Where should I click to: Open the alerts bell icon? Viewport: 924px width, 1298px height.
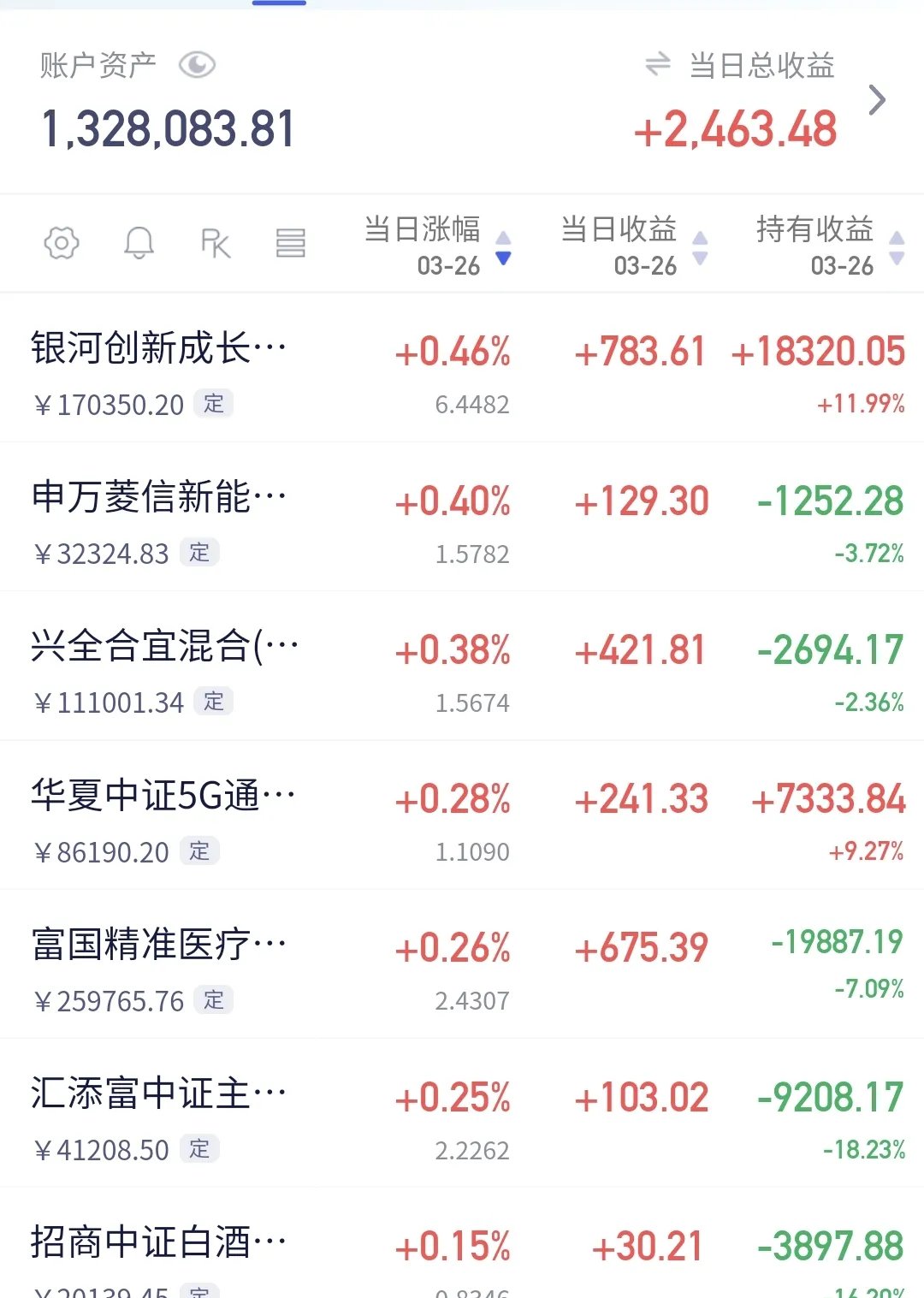coord(139,243)
